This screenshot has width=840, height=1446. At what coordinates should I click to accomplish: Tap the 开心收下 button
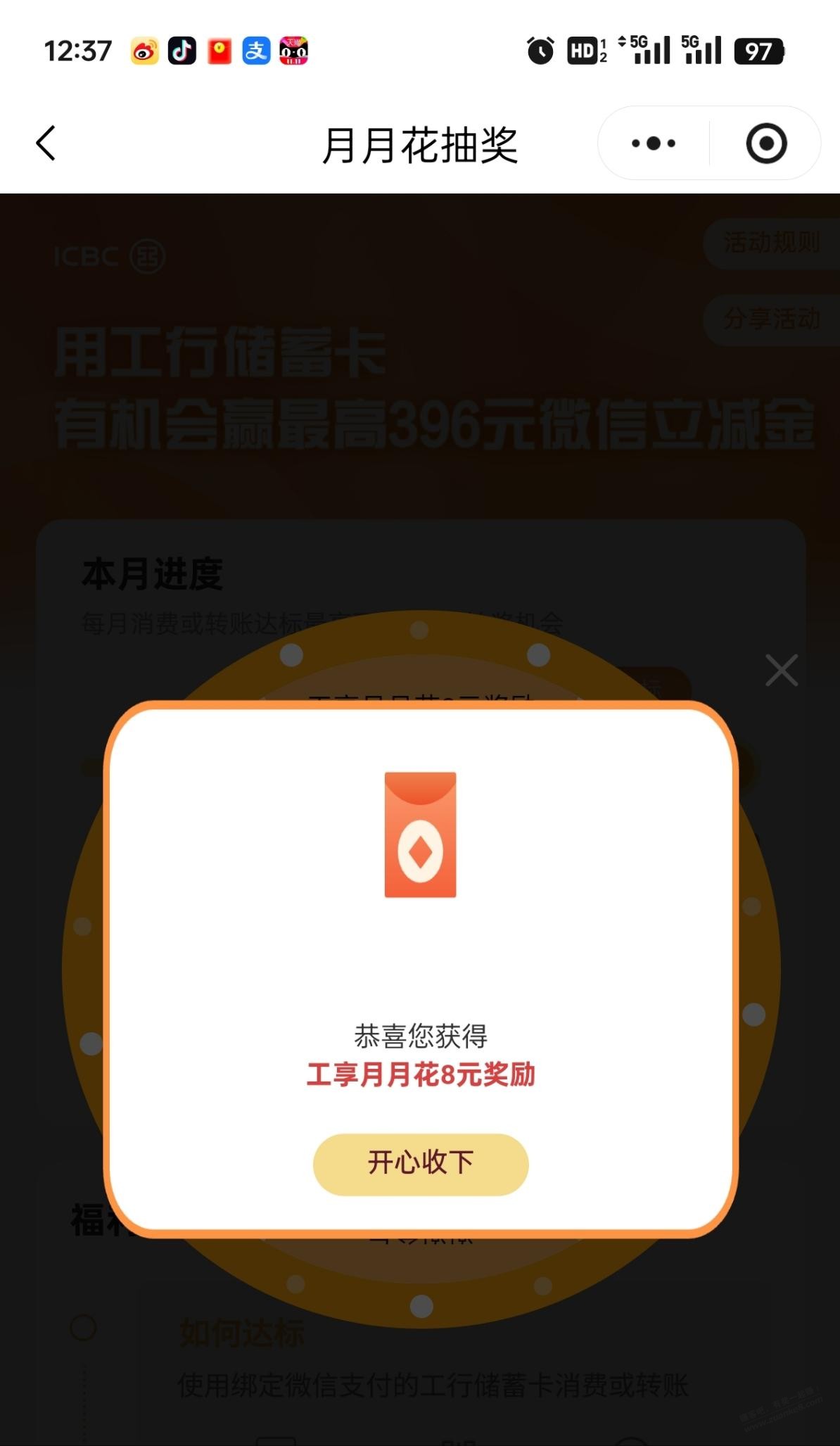click(420, 1164)
